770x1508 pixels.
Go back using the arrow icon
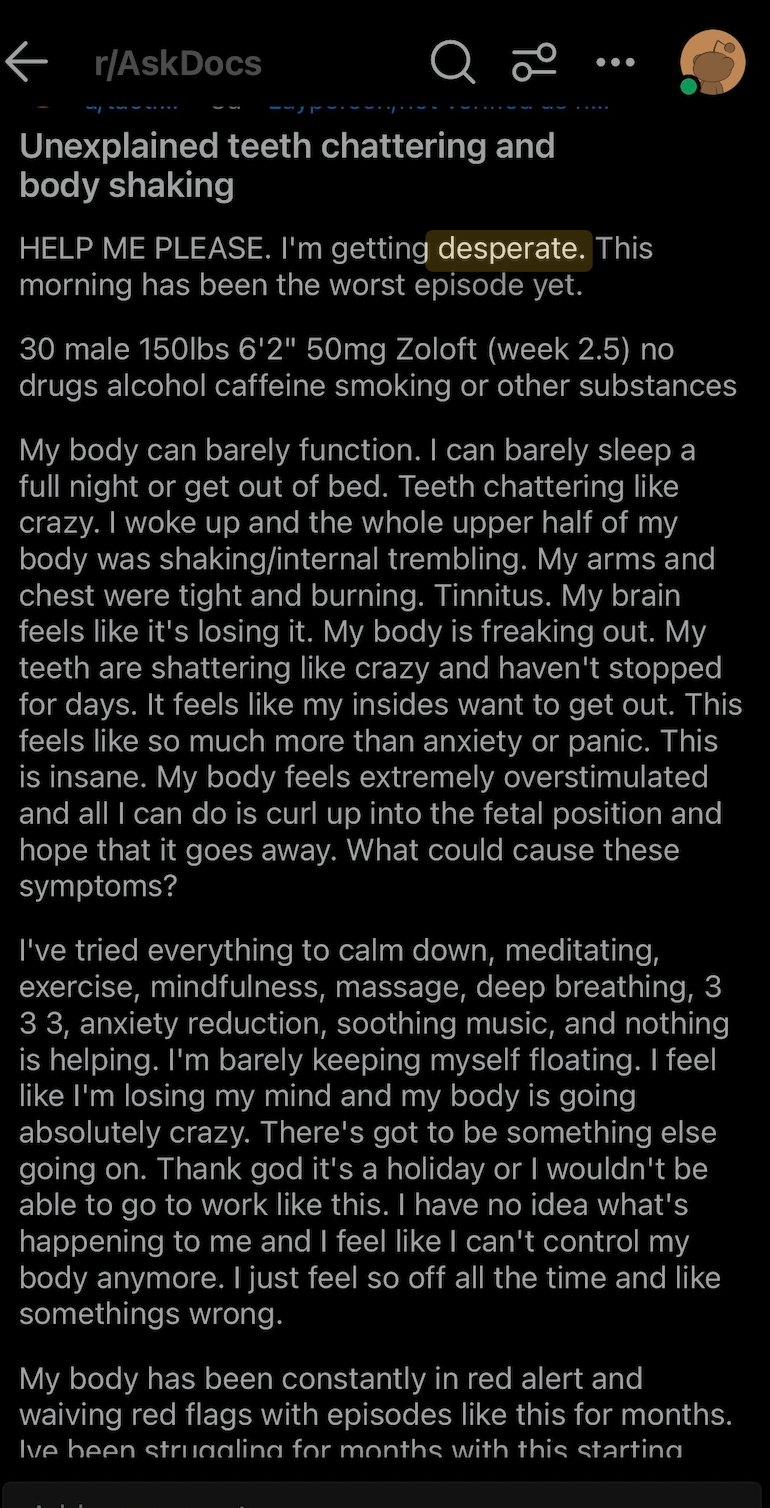point(27,63)
